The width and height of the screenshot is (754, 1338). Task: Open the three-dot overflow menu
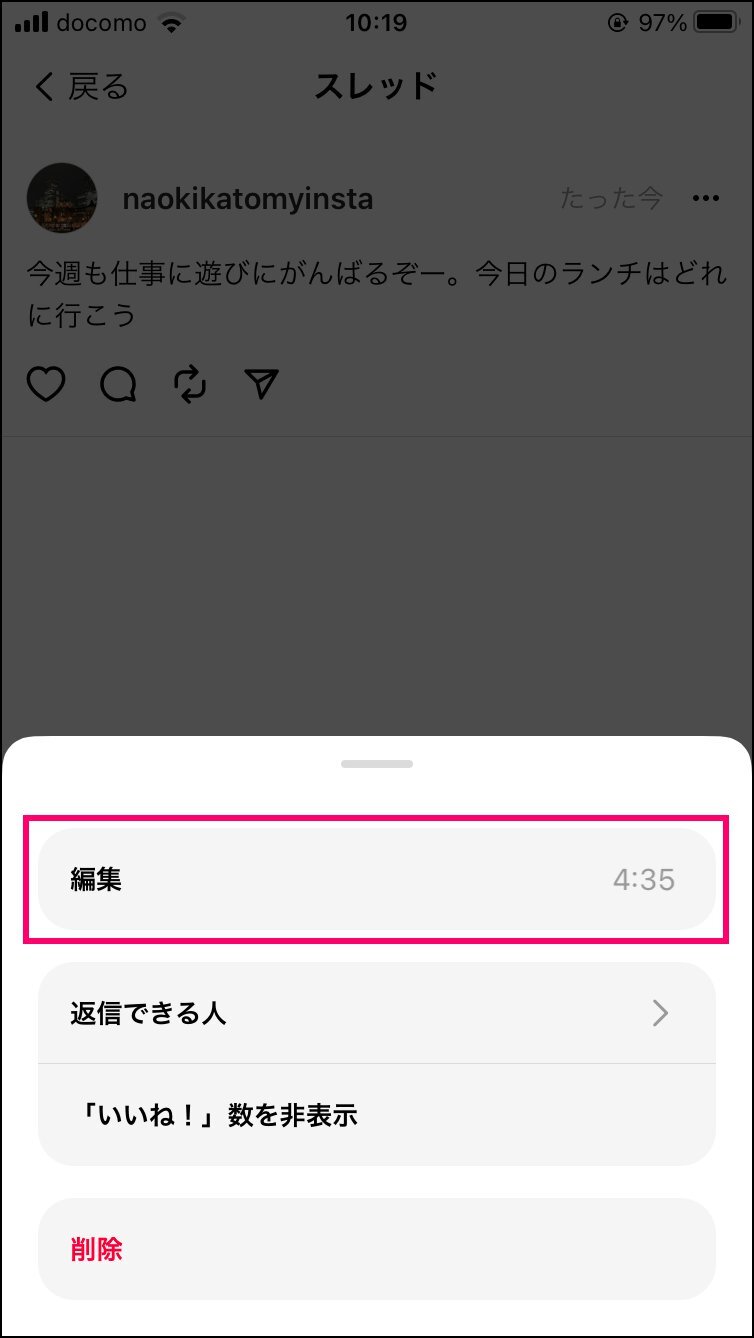pos(706,199)
